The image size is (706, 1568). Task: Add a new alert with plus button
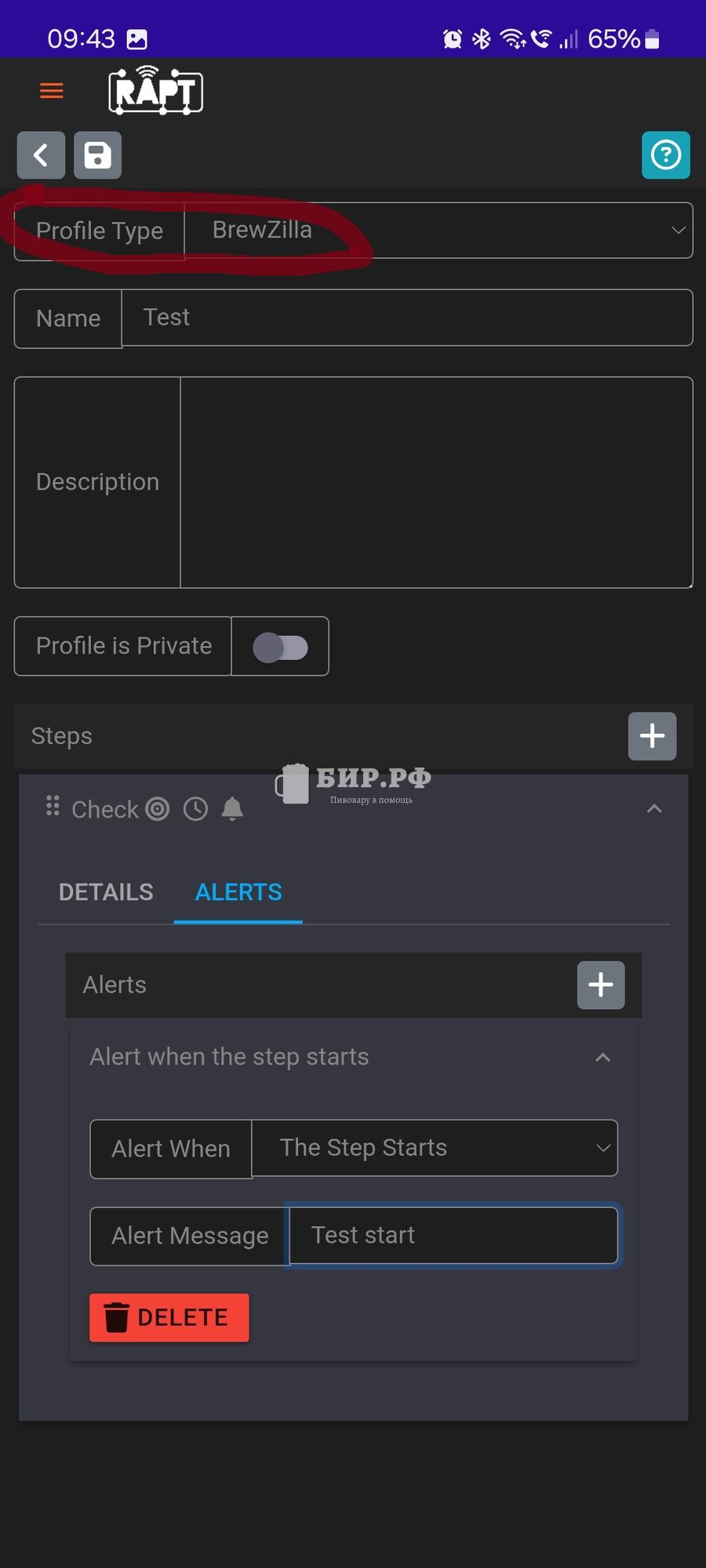[x=600, y=985]
